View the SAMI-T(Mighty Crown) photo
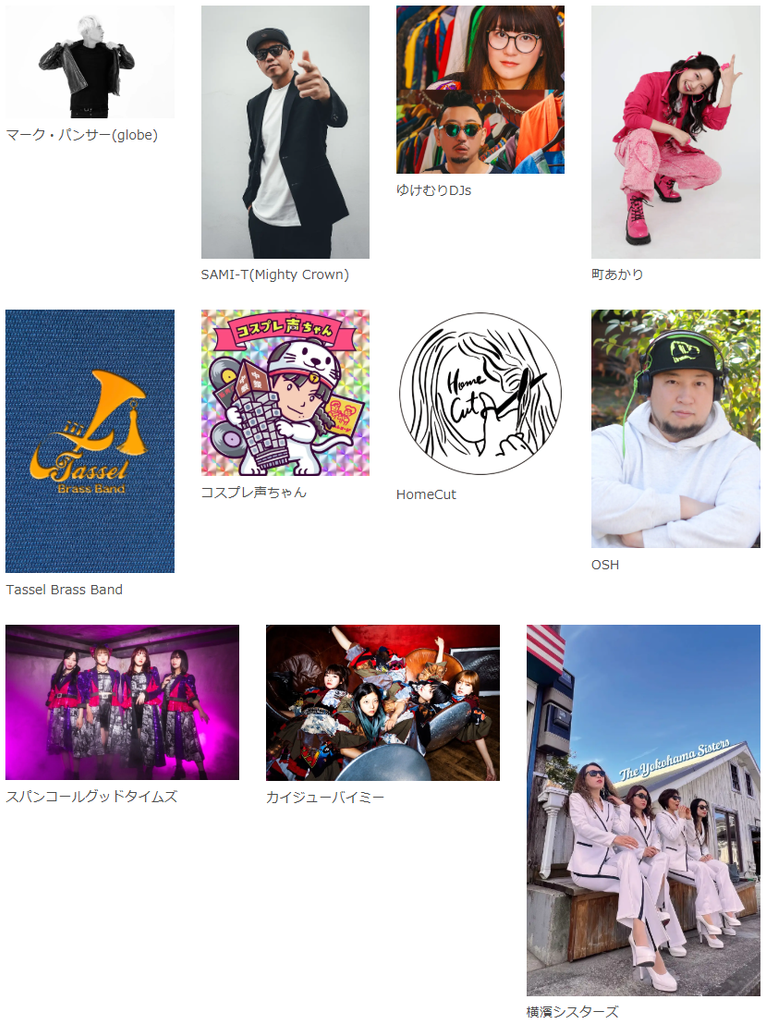Viewport: 765px width, 1024px height. point(285,133)
